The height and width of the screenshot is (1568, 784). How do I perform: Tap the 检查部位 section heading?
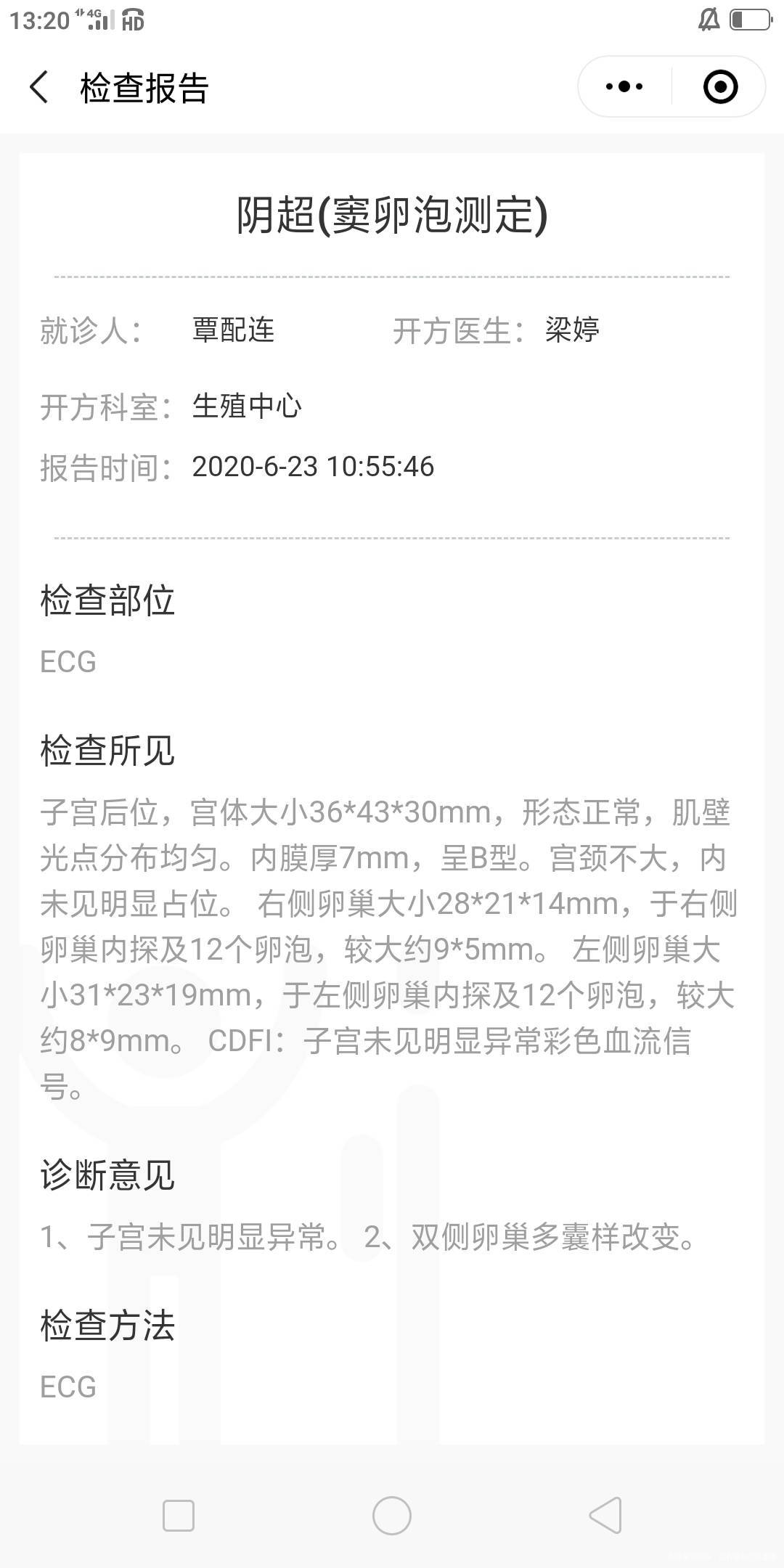(107, 601)
